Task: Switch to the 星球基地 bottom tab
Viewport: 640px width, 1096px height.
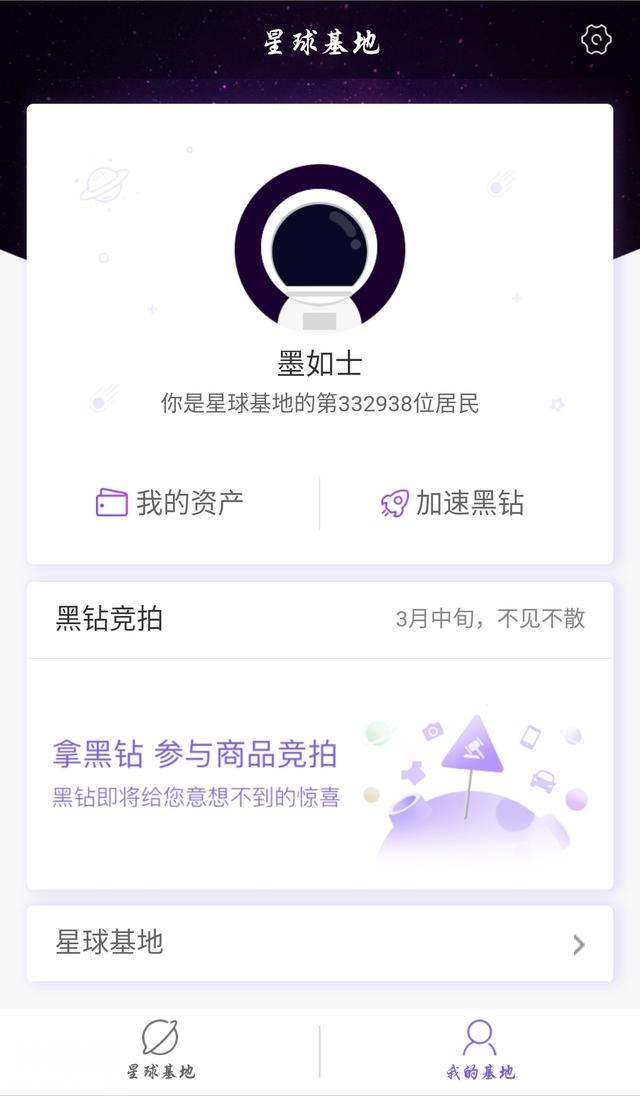Action: (160, 1050)
